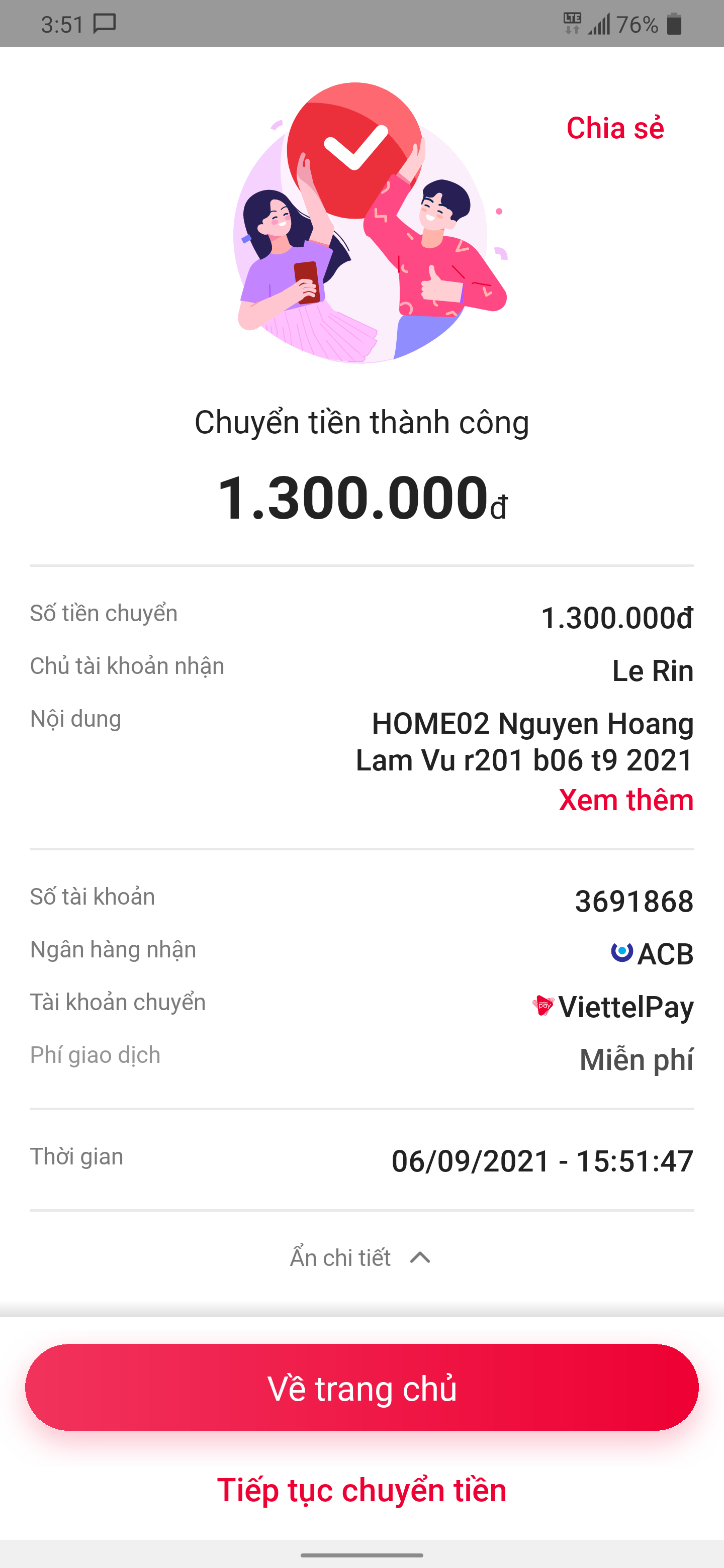Go home with Về trang chủ
Screen dimensions: 724x1568
click(x=361, y=1388)
